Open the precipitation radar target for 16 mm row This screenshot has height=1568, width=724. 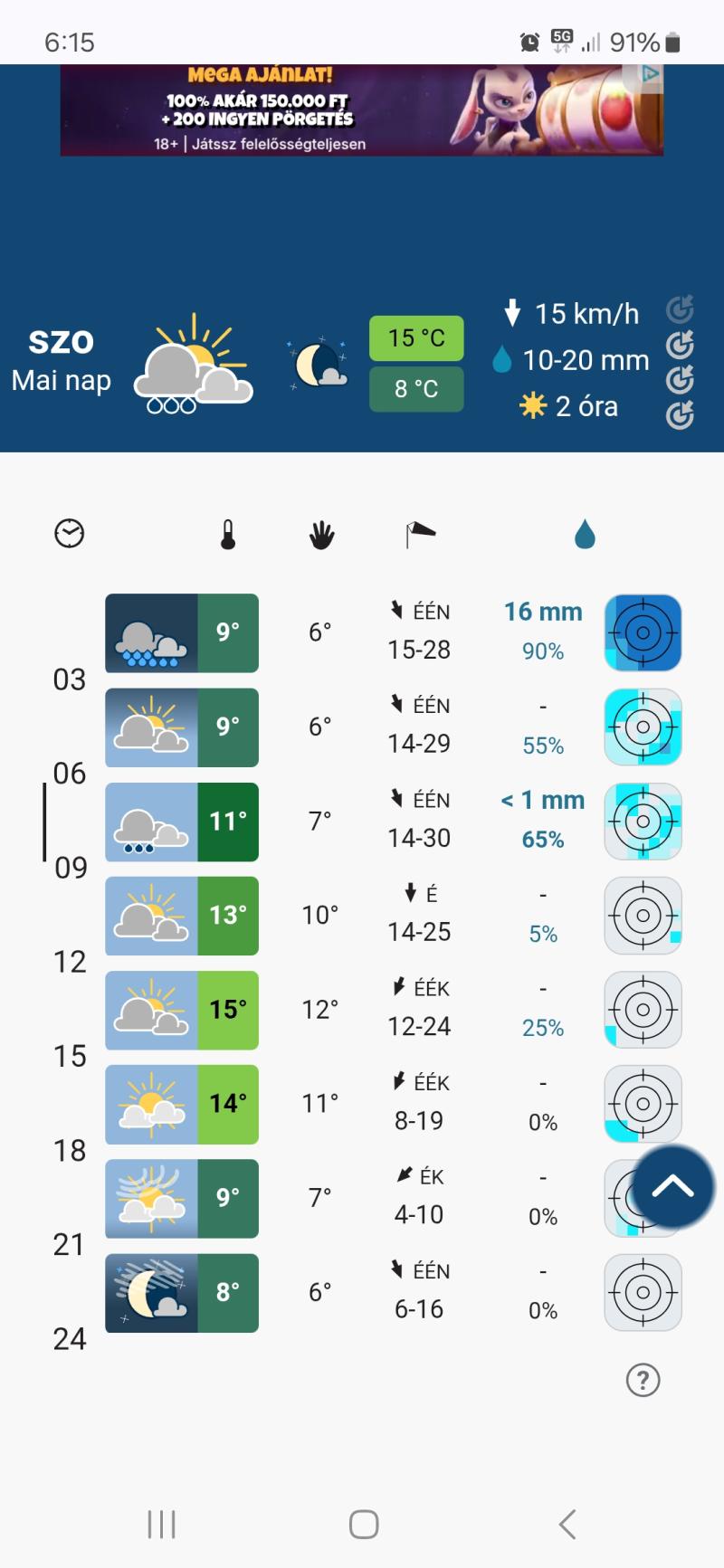point(643,632)
